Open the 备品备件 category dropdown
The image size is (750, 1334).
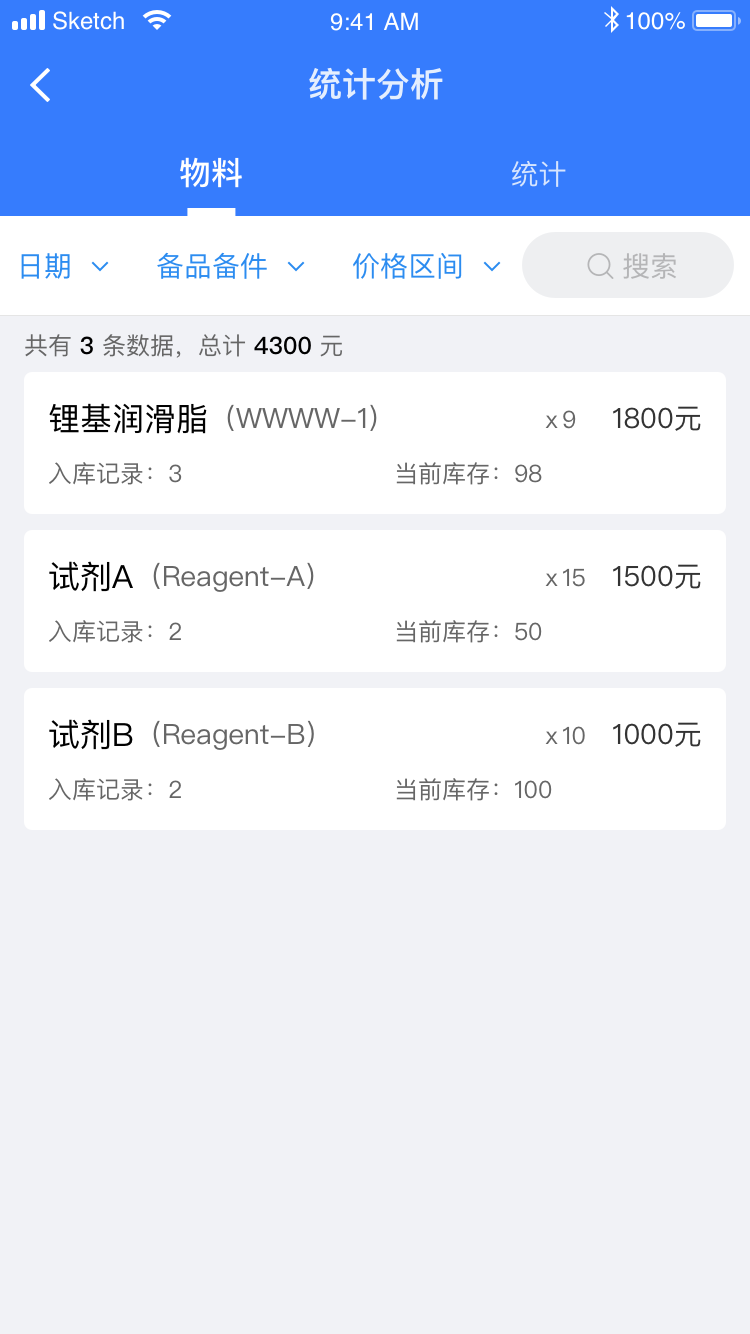(x=231, y=266)
